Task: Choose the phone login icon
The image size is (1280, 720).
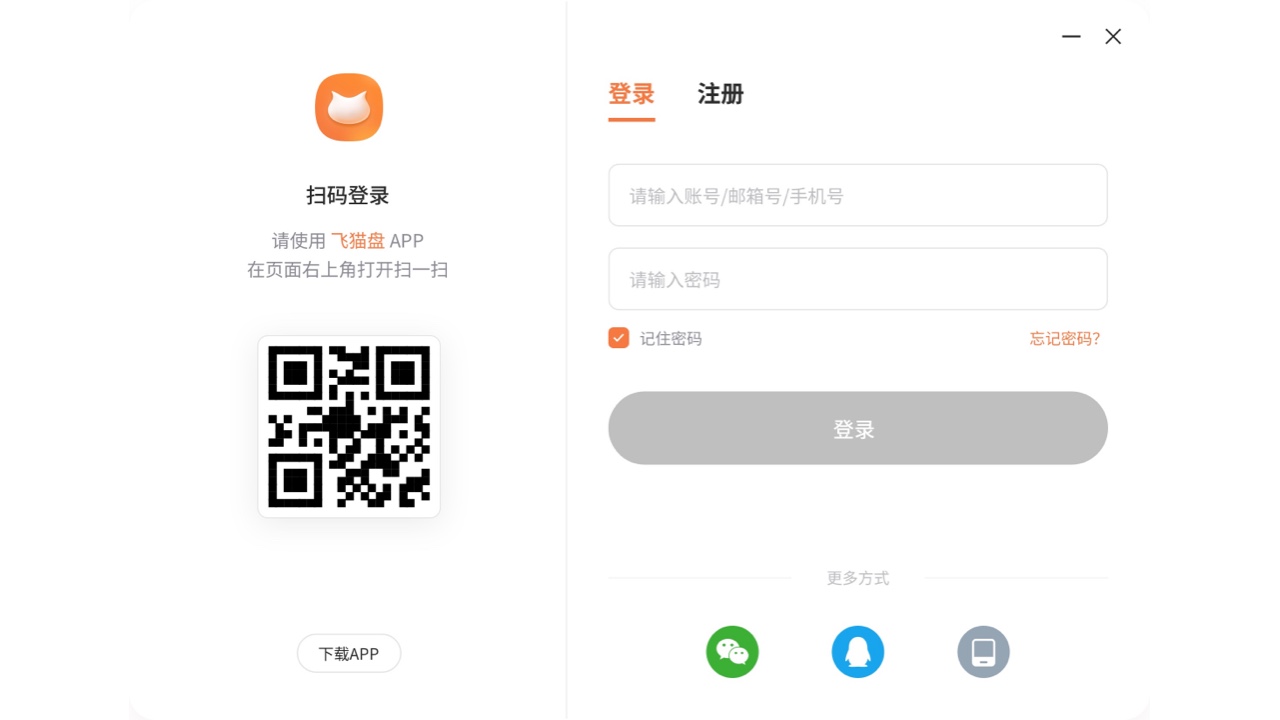Action: click(983, 652)
